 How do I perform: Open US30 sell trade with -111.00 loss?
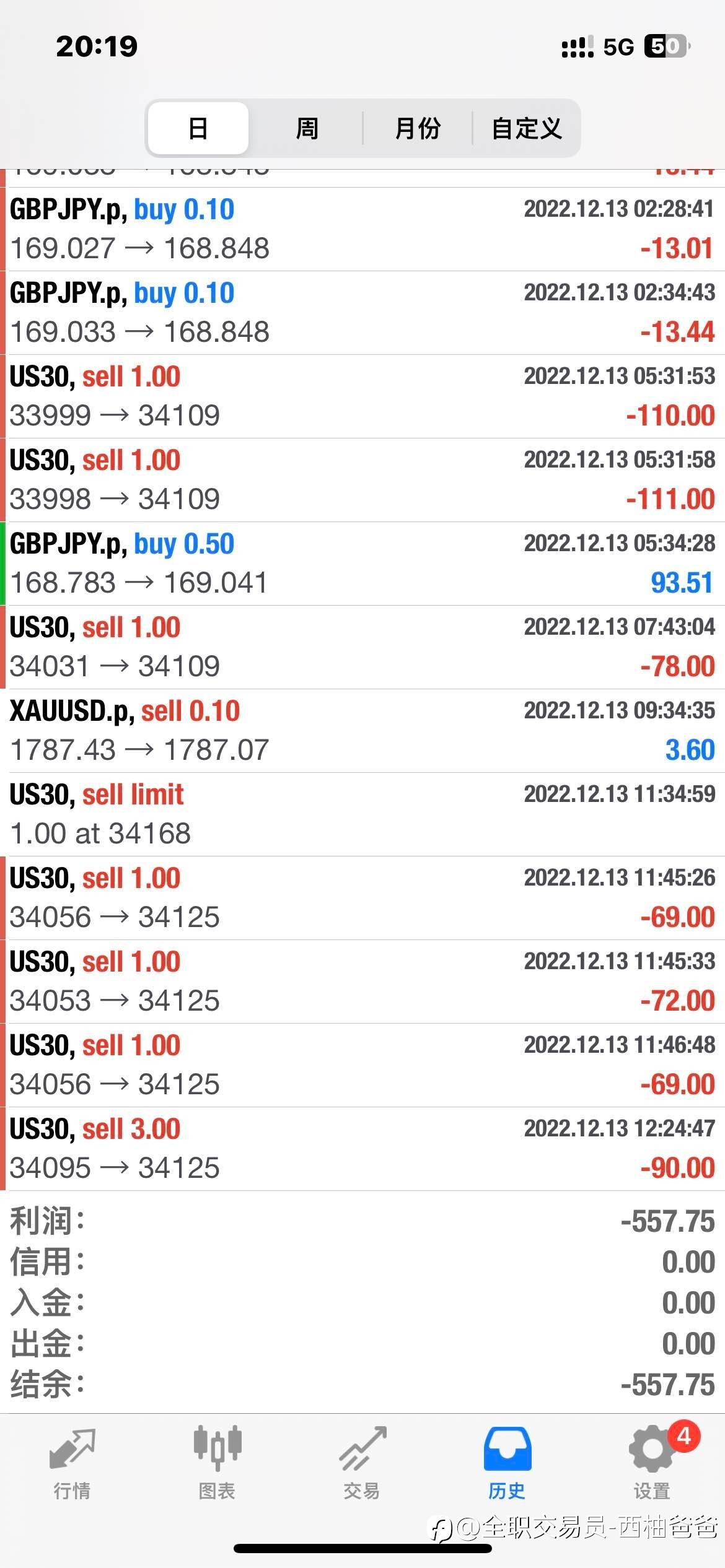click(x=362, y=480)
